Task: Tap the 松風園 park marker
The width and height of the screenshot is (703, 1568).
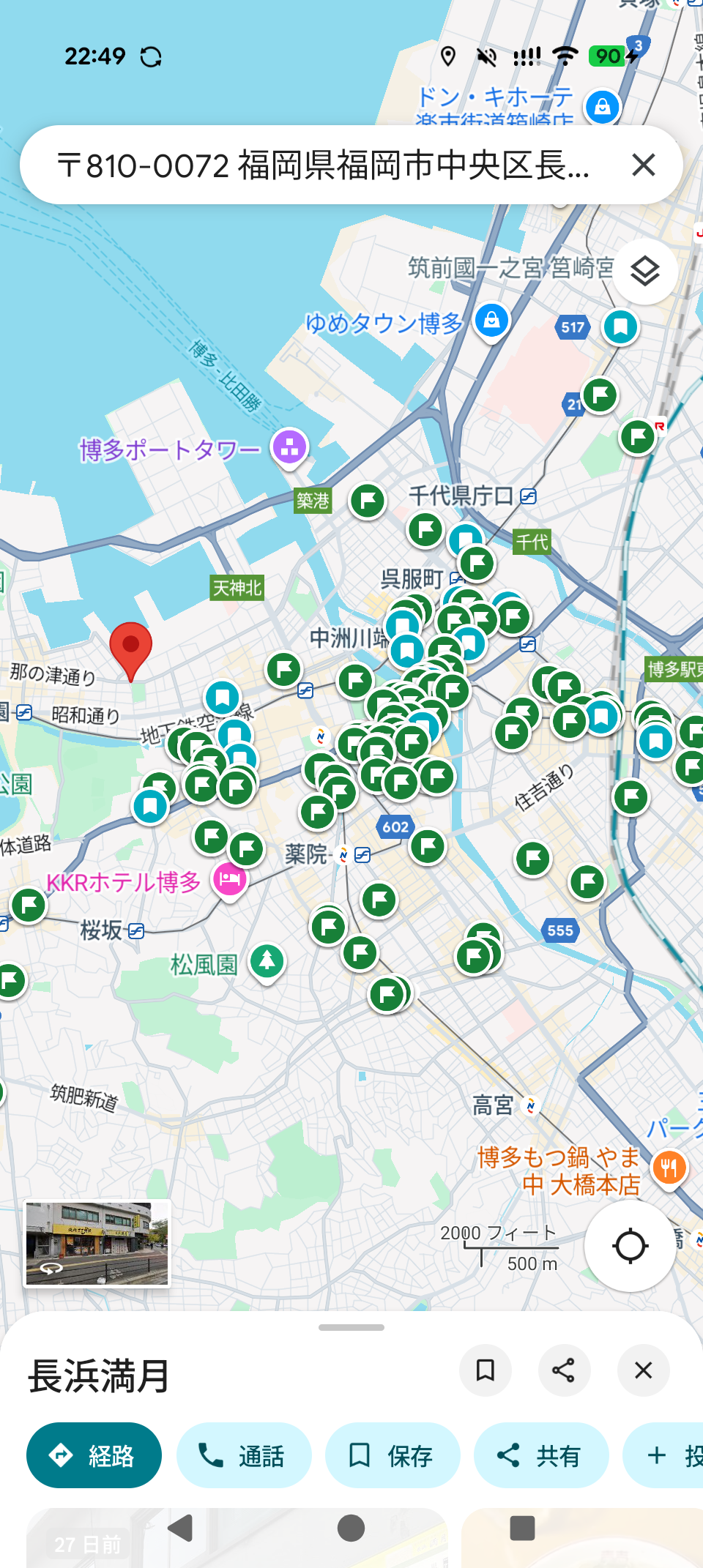Action: pyautogui.click(x=267, y=960)
